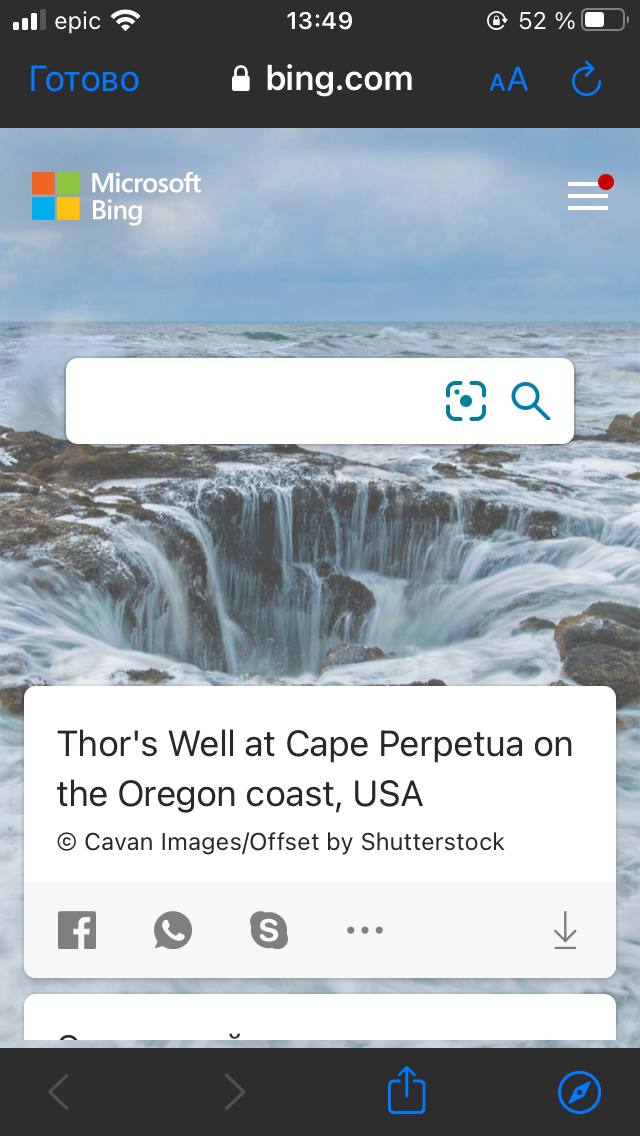Viewport: 640px width, 1136px height.
Task: Share the image via Skype
Action: (x=269, y=930)
